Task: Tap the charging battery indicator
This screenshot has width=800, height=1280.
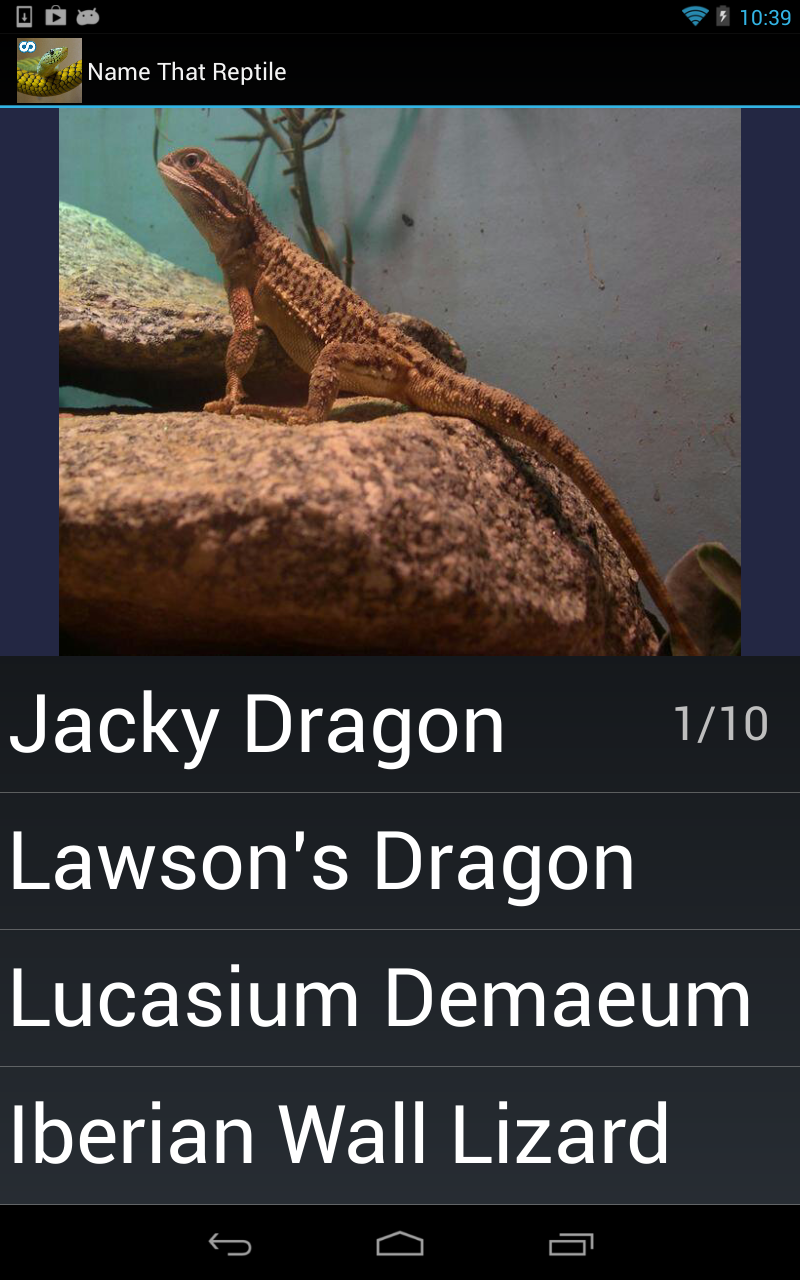Action: coord(722,15)
